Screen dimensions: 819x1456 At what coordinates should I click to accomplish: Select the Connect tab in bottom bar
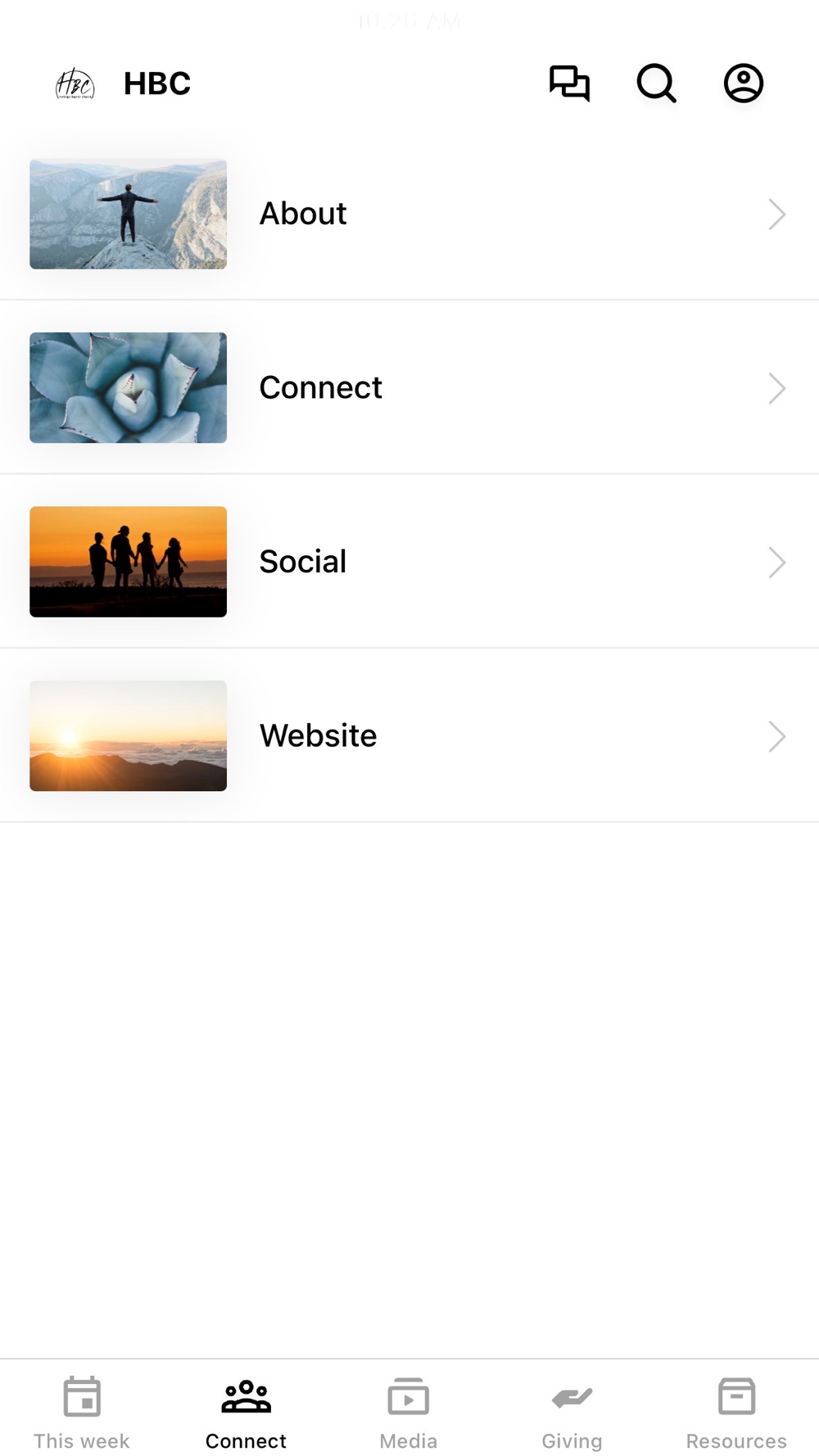(x=246, y=1412)
